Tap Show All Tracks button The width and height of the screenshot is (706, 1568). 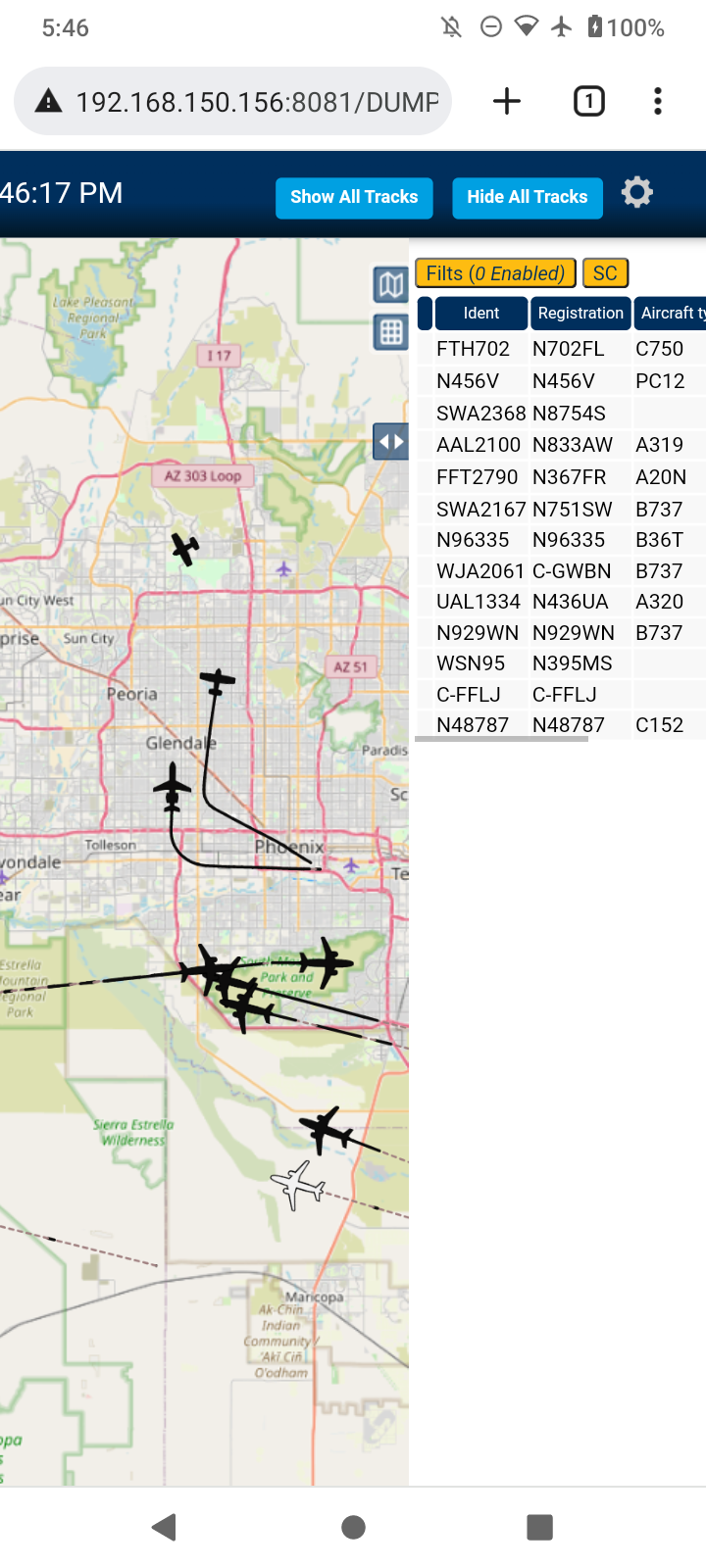(354, 197)
